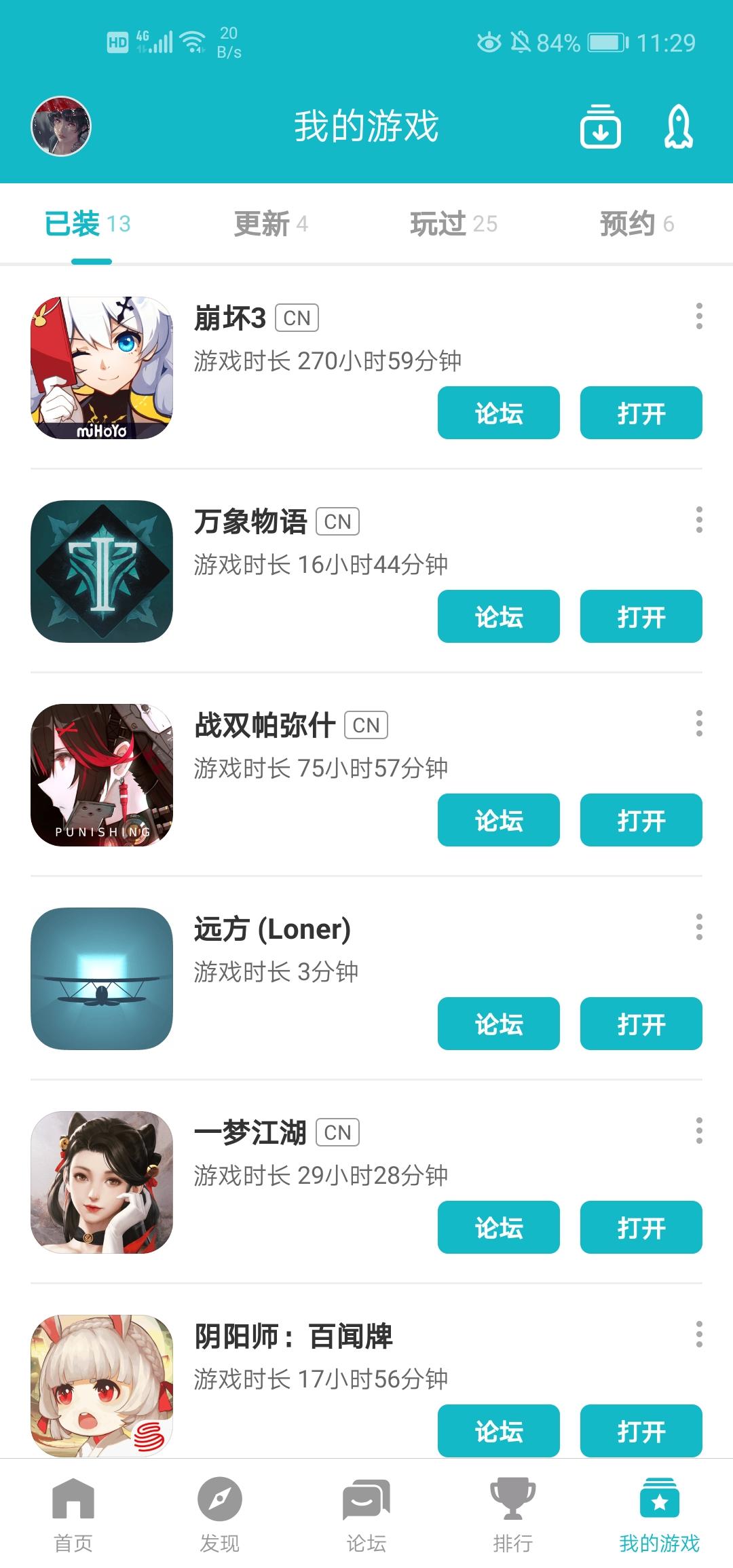Open the profile avatar in the header
The height and width of the screenshot is (1568, 733).
click(61, 126)
